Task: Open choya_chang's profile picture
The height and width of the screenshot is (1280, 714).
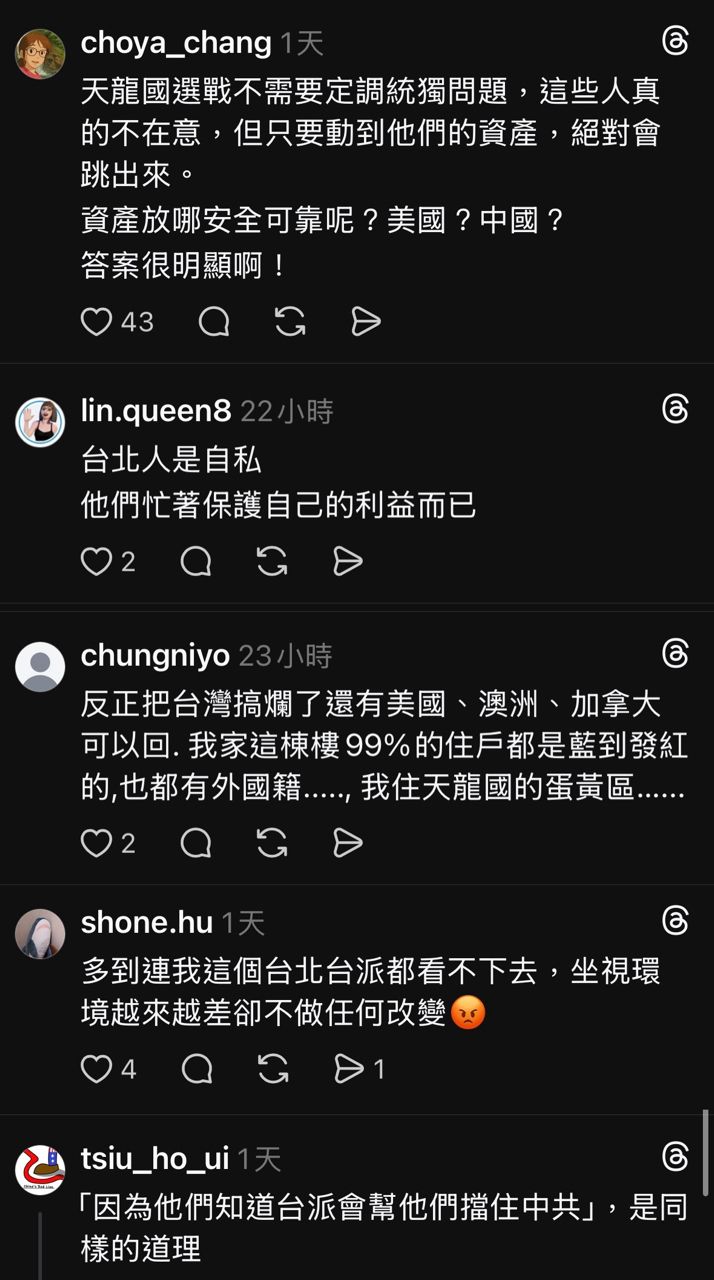Action: point(40,52)
